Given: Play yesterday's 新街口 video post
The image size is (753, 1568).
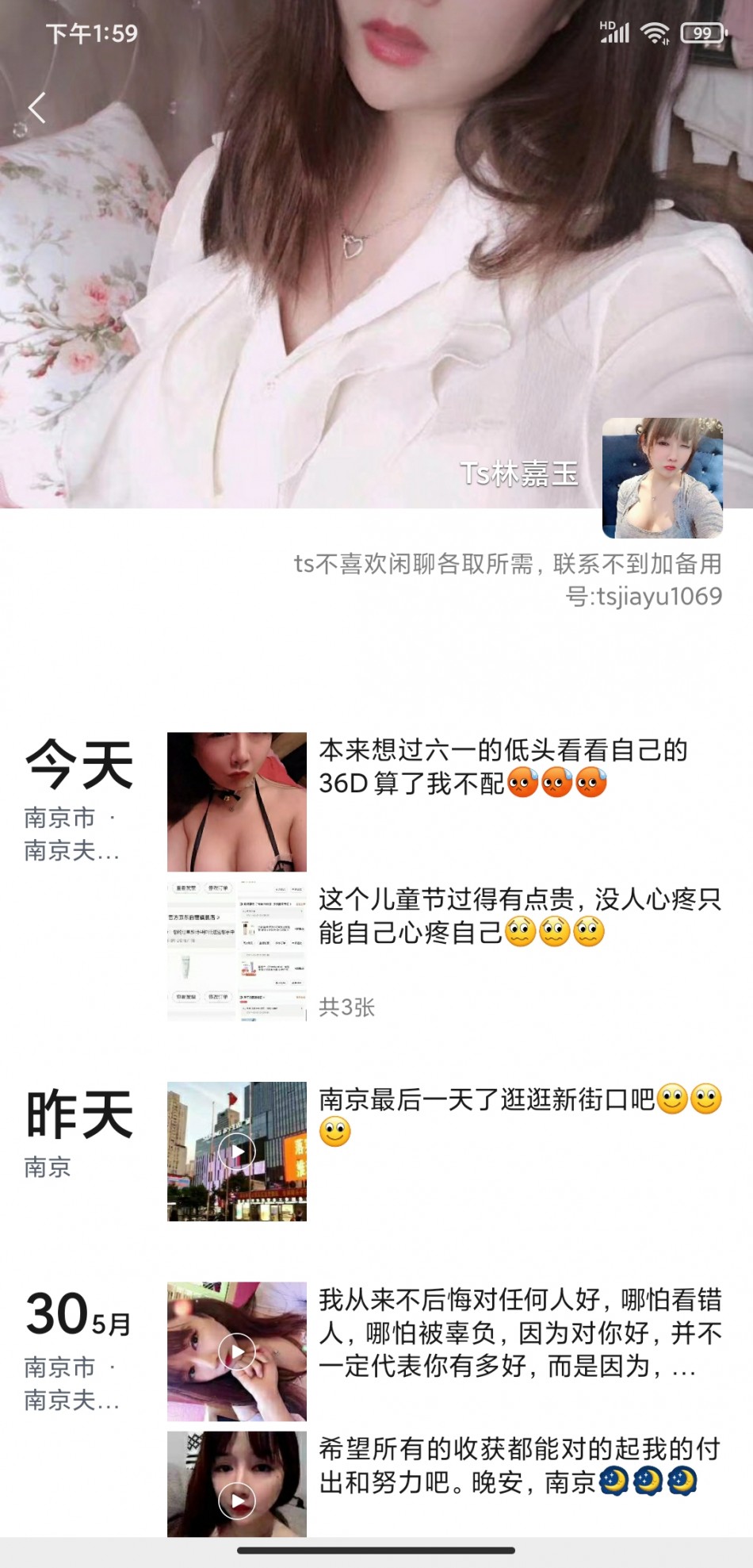Looking at the screenshot, I should pos(236,1151).
